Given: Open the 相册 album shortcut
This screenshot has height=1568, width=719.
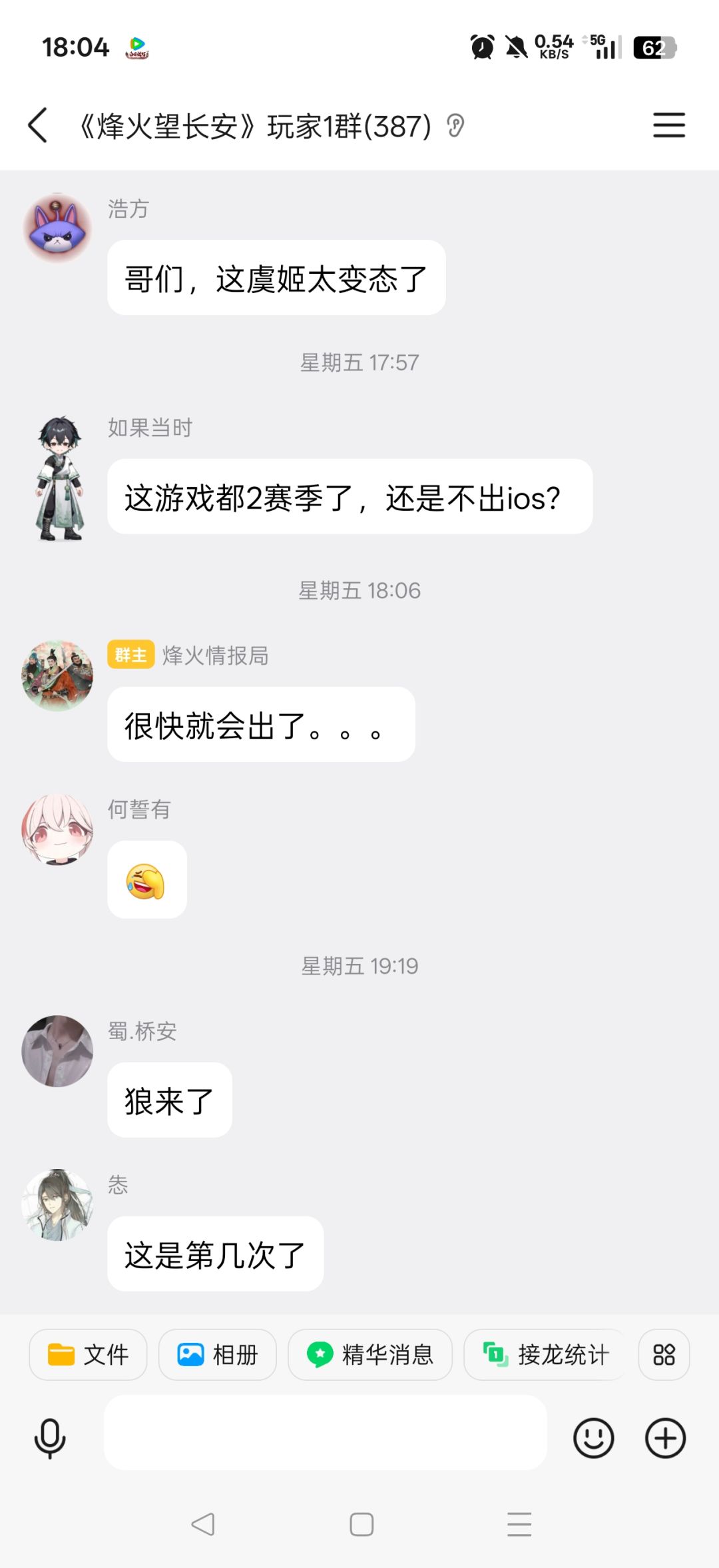Looking at the screenshot, I should tap(217, 1354).
